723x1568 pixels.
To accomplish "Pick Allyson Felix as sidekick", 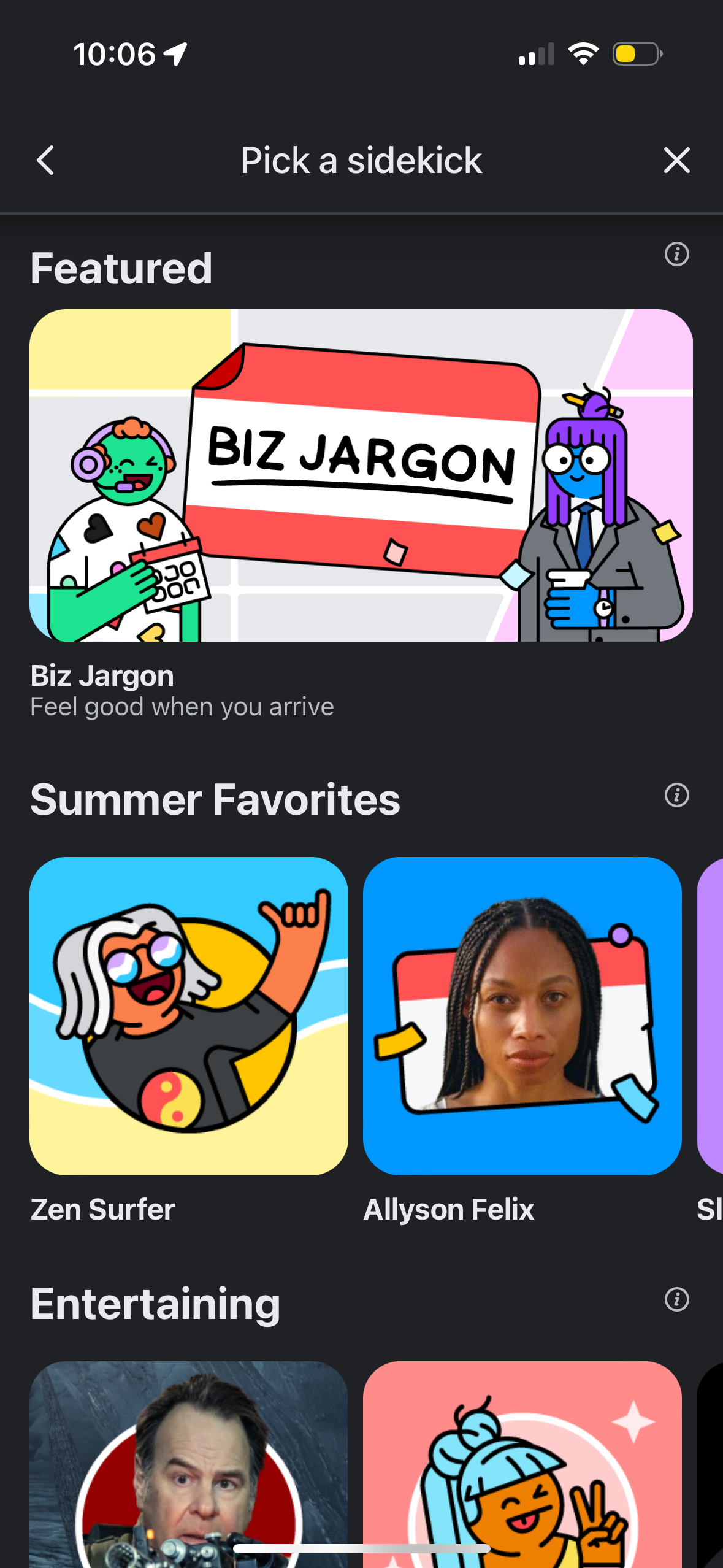I will tap(522, 1016).
